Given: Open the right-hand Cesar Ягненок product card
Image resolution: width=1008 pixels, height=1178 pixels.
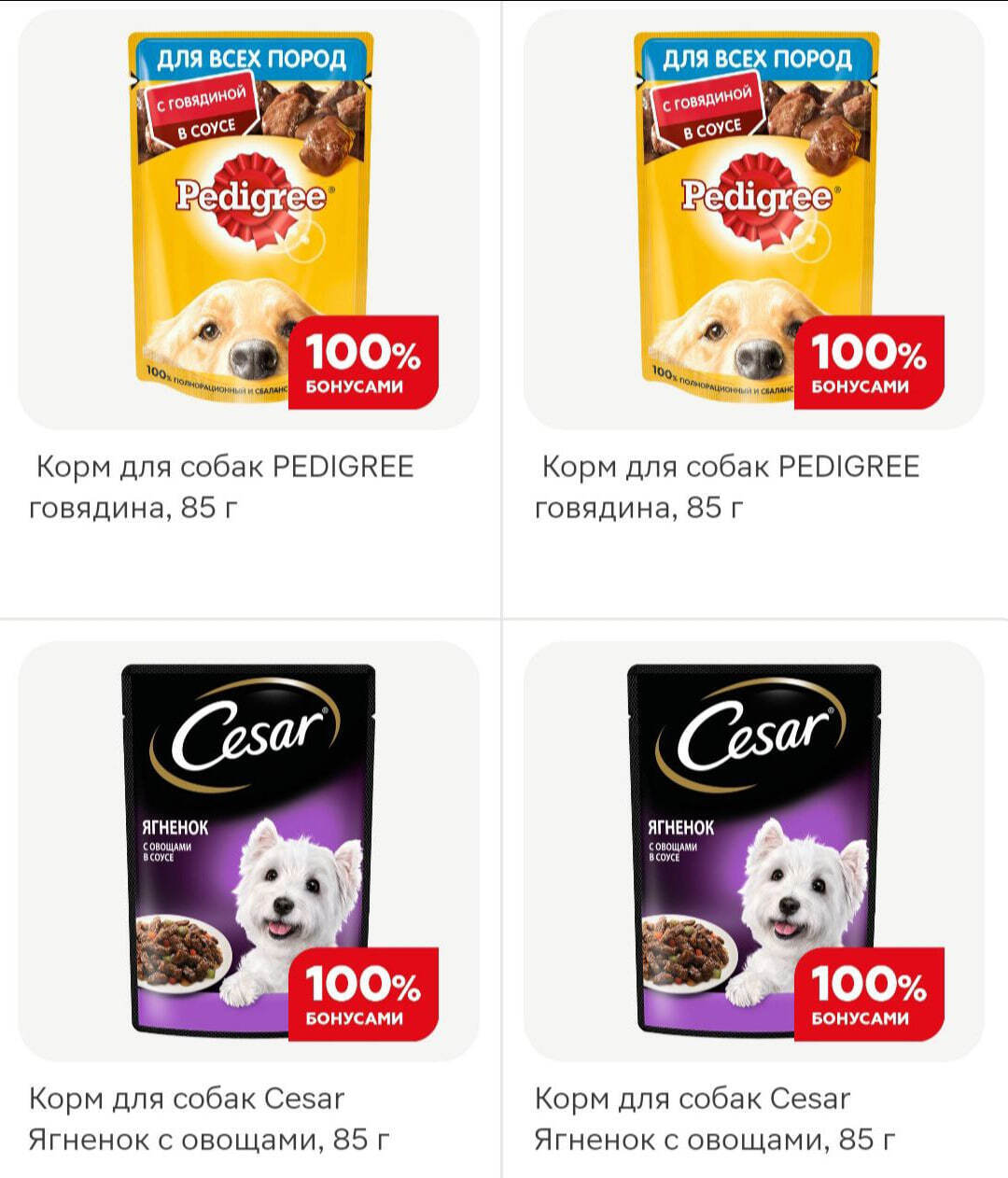Looking at the screenshot, I should (x=754, y=849).
